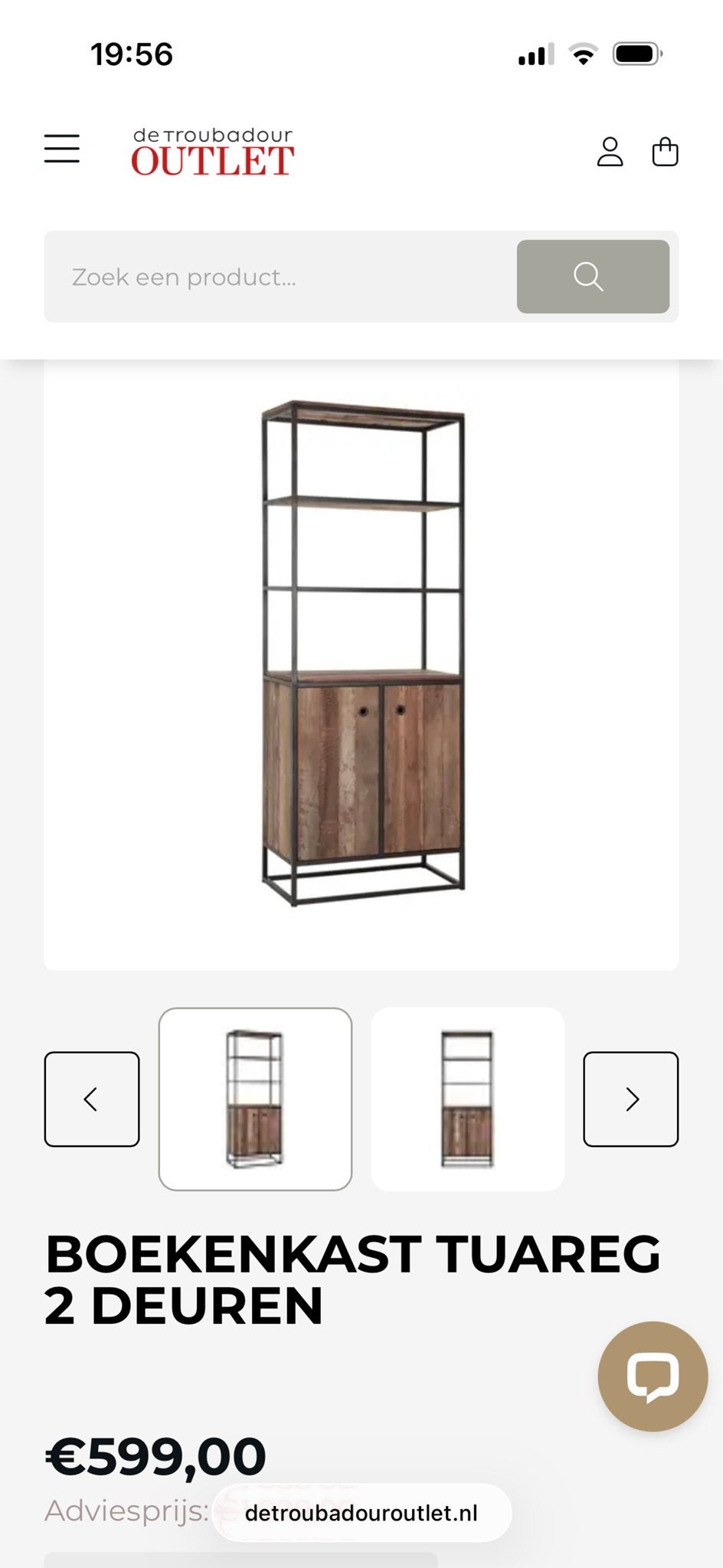
Task: Open the account profile icon
Action: pyautogui.click(x=610, y=152)
